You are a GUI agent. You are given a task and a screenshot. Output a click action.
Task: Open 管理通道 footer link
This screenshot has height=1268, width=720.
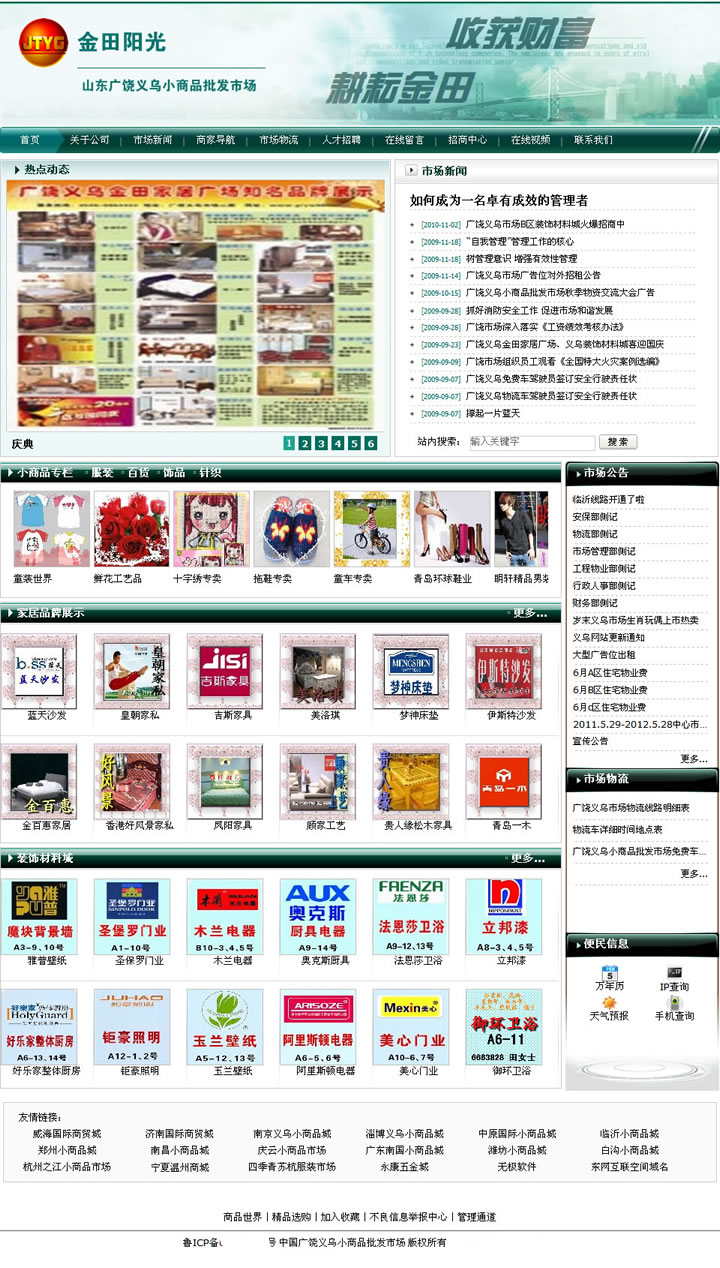[476, 1217]
